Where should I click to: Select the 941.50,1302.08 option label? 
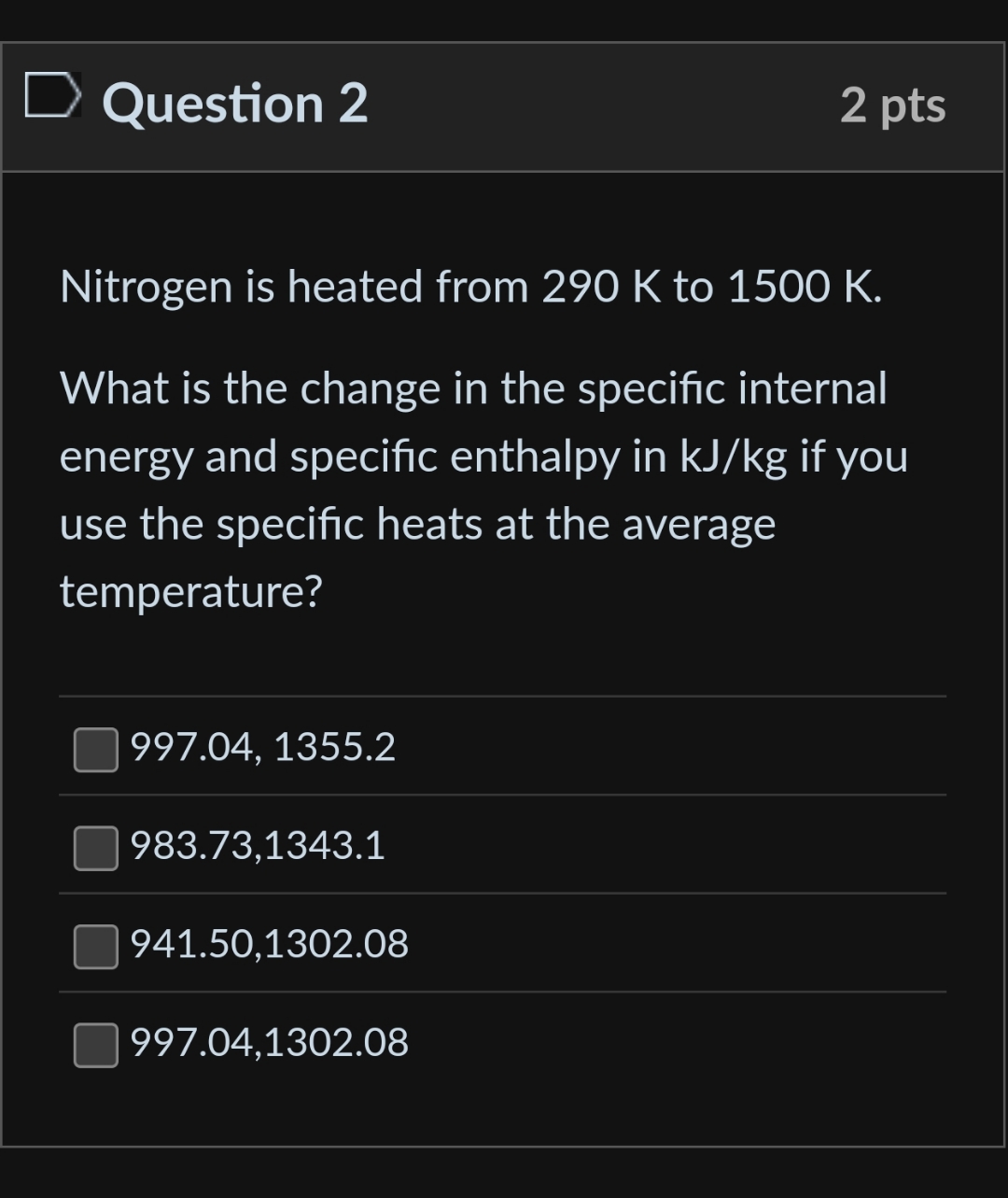[x=268, y=945]
